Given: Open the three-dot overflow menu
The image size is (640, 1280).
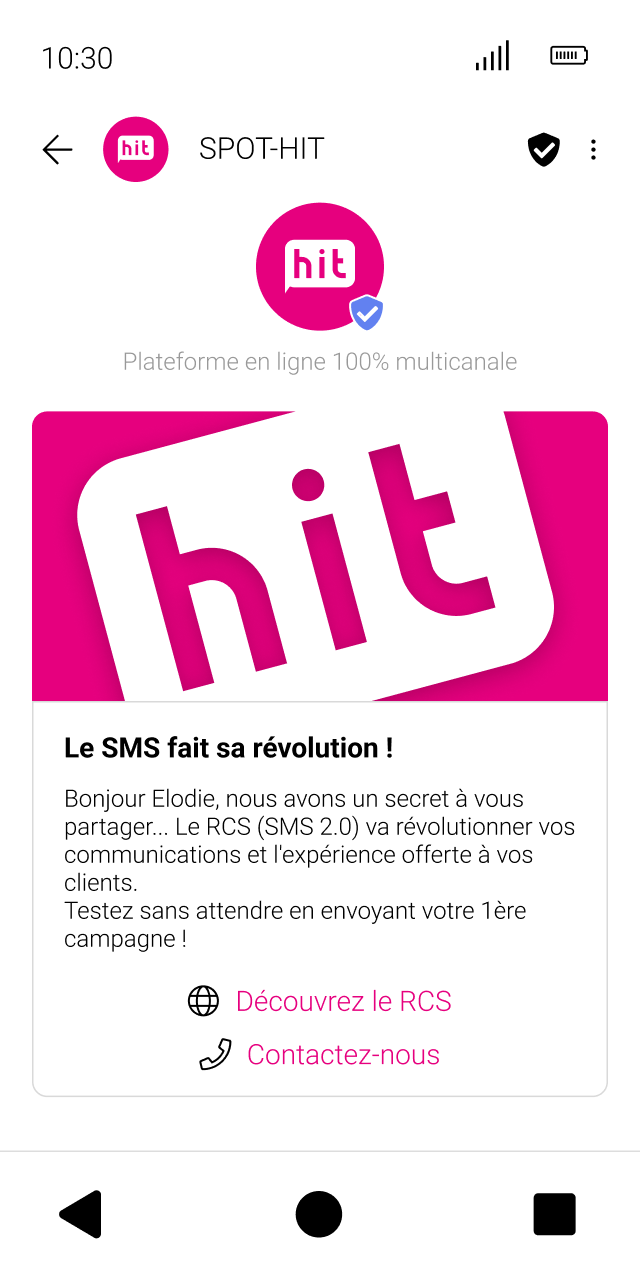Looking at the screenshot, I should pyautogui.click(x=593, y=150).
